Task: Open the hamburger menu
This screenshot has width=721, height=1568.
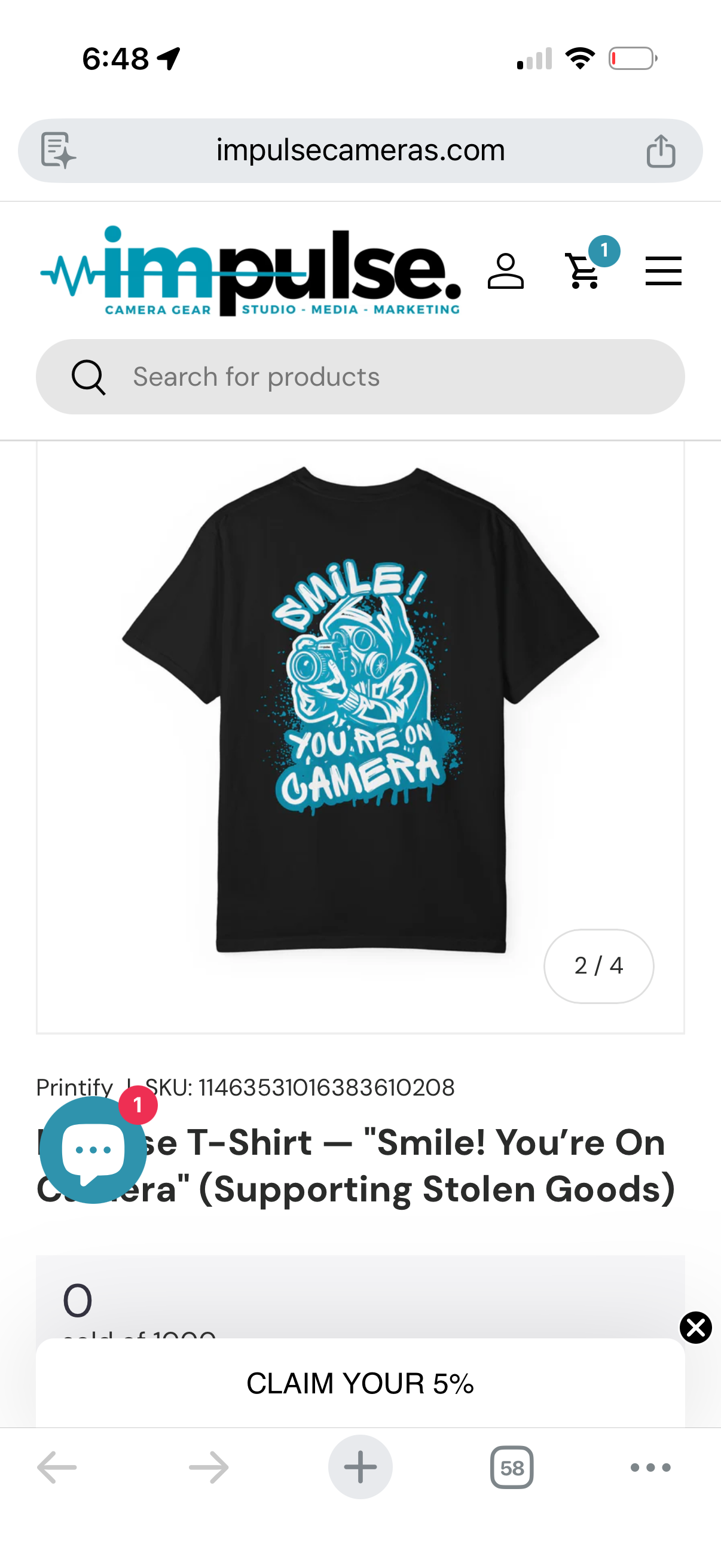Action: tap(662, 271)
